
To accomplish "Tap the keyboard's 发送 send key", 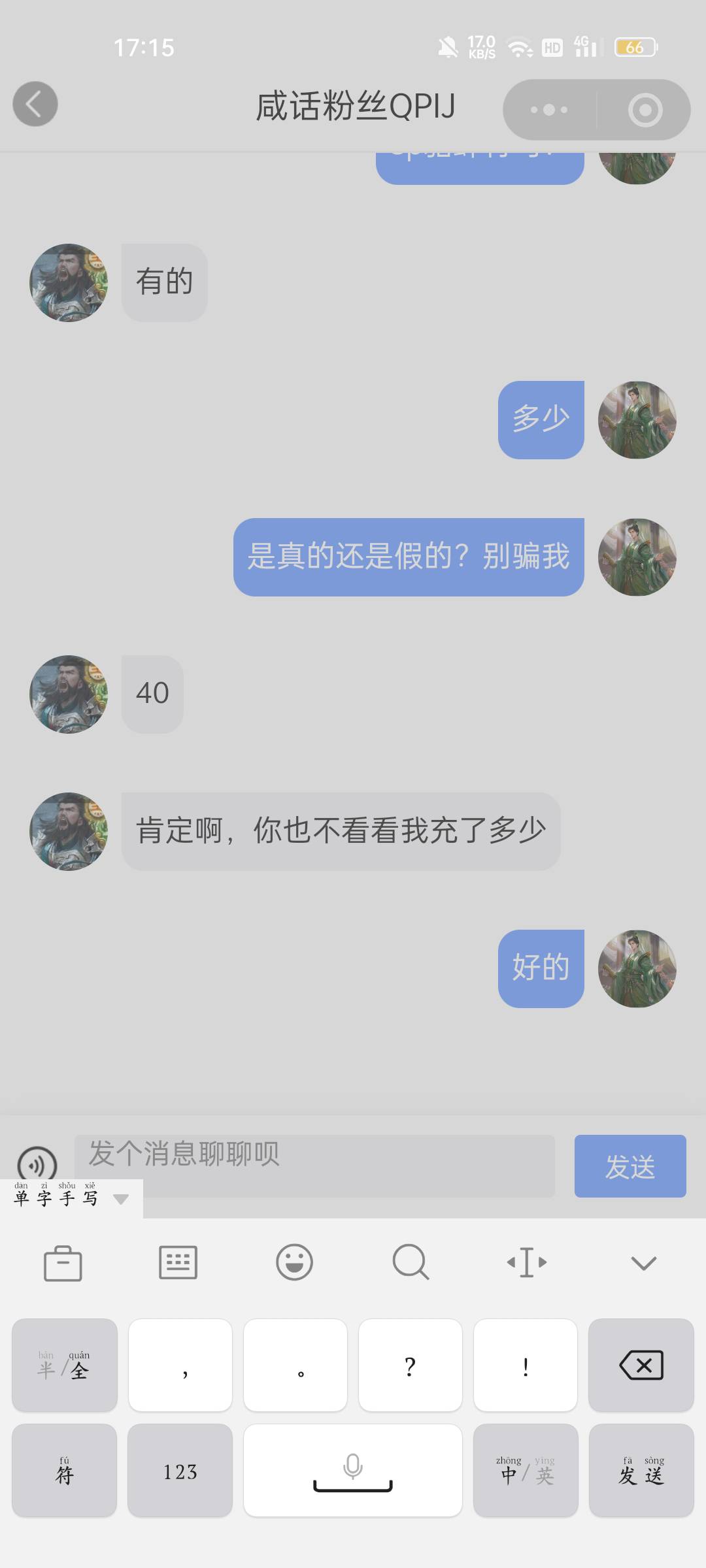I will pyautogui.click(x=641, y=1470).
